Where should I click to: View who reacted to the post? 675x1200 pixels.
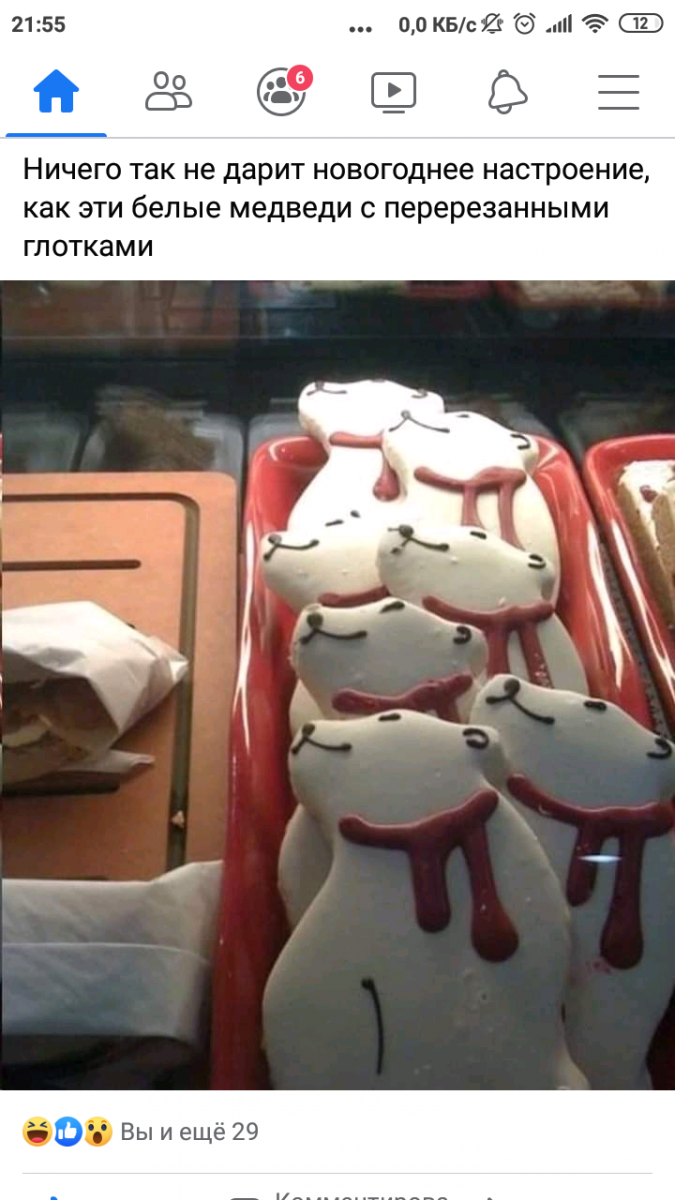point(141,1132)
